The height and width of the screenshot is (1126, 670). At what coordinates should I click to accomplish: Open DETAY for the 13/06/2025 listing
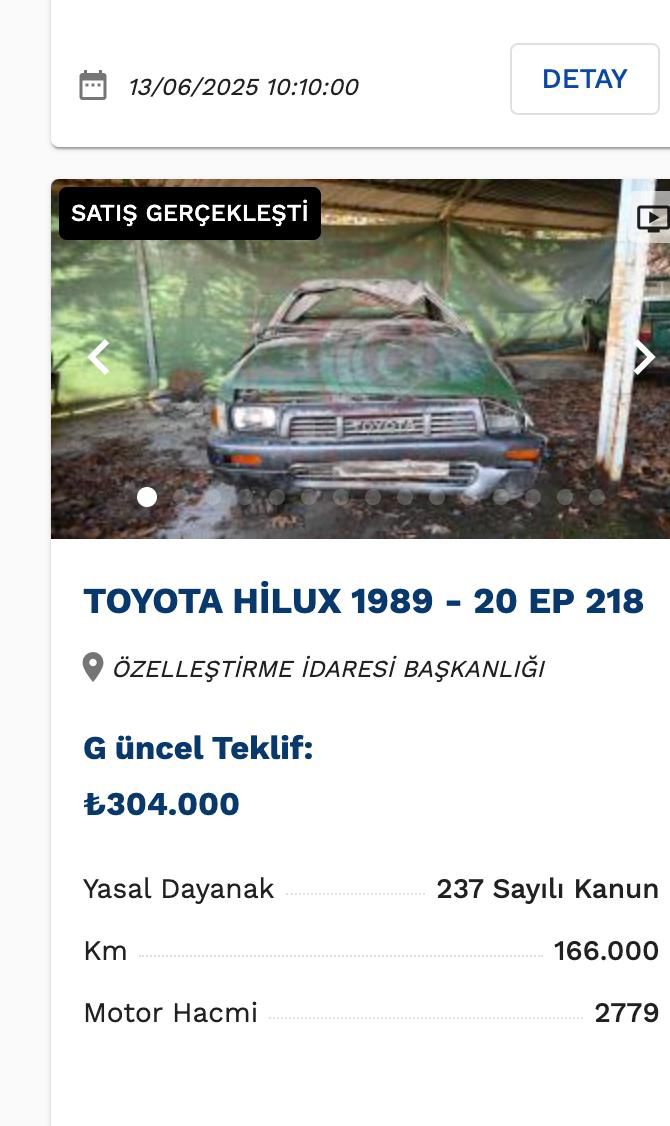pos(584,79)
